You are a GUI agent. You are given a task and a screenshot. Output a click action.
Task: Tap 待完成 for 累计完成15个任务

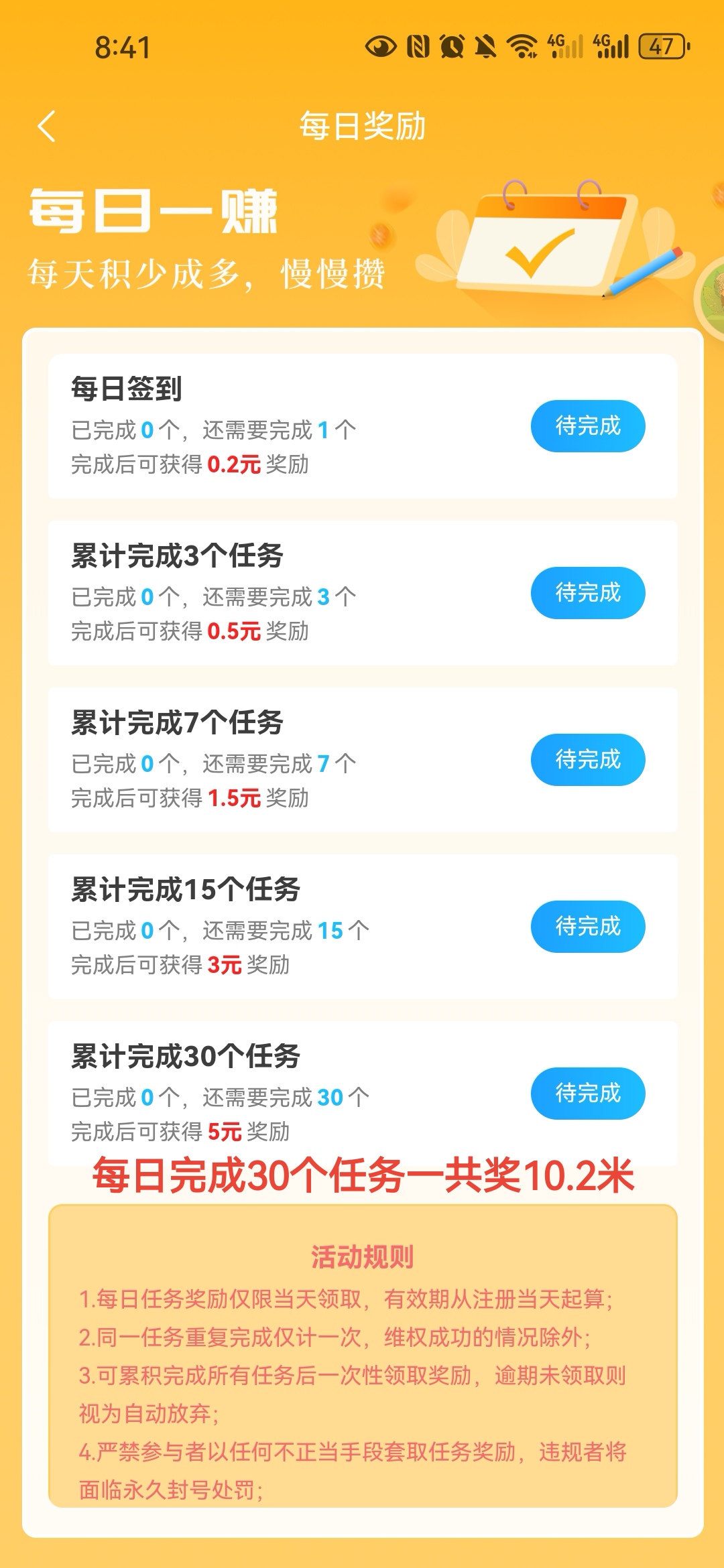click(x=587, y=926)
